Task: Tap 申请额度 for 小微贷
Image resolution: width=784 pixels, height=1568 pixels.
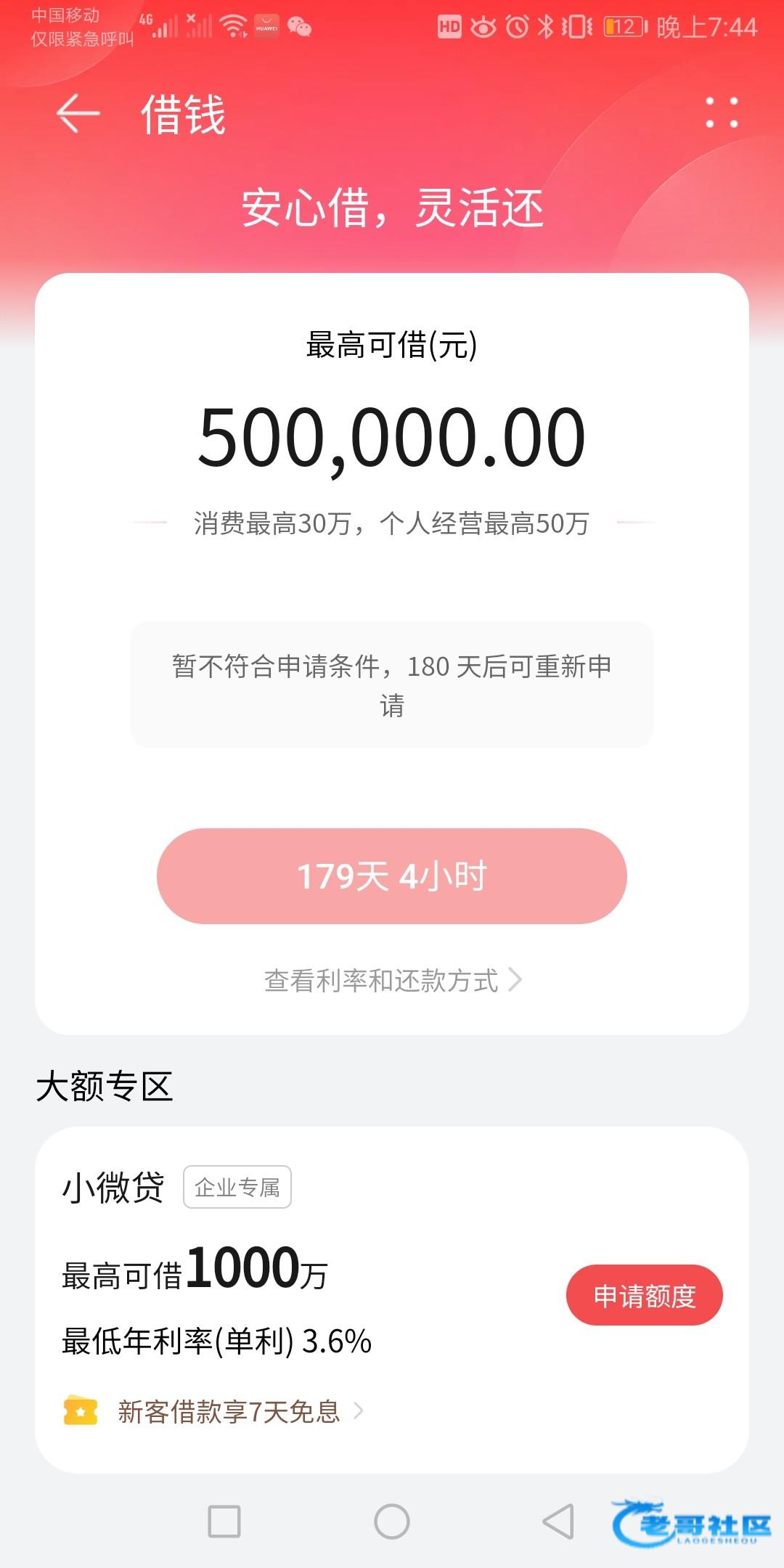Action: coord(644,1295)
